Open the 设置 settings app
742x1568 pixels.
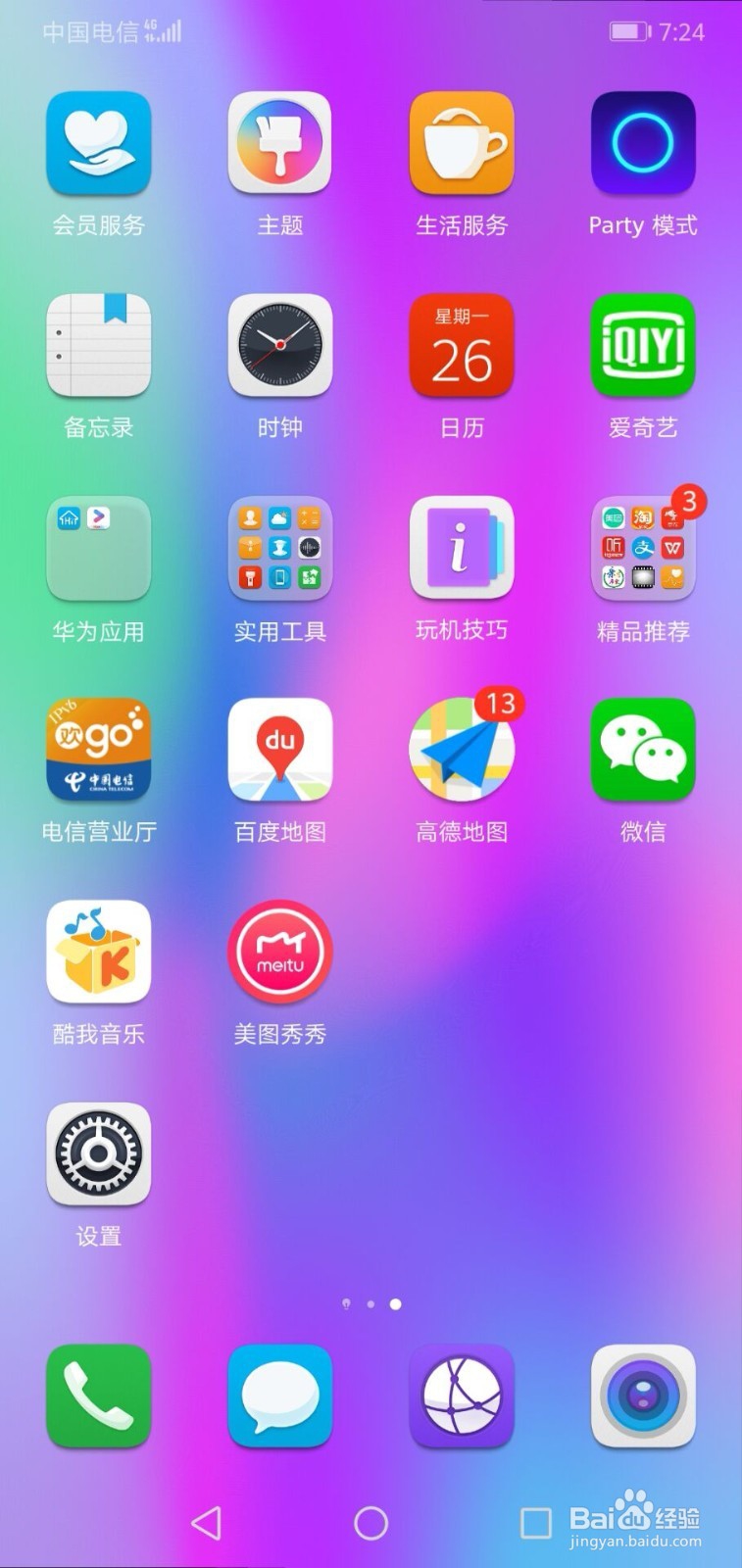click(98, 1154)
